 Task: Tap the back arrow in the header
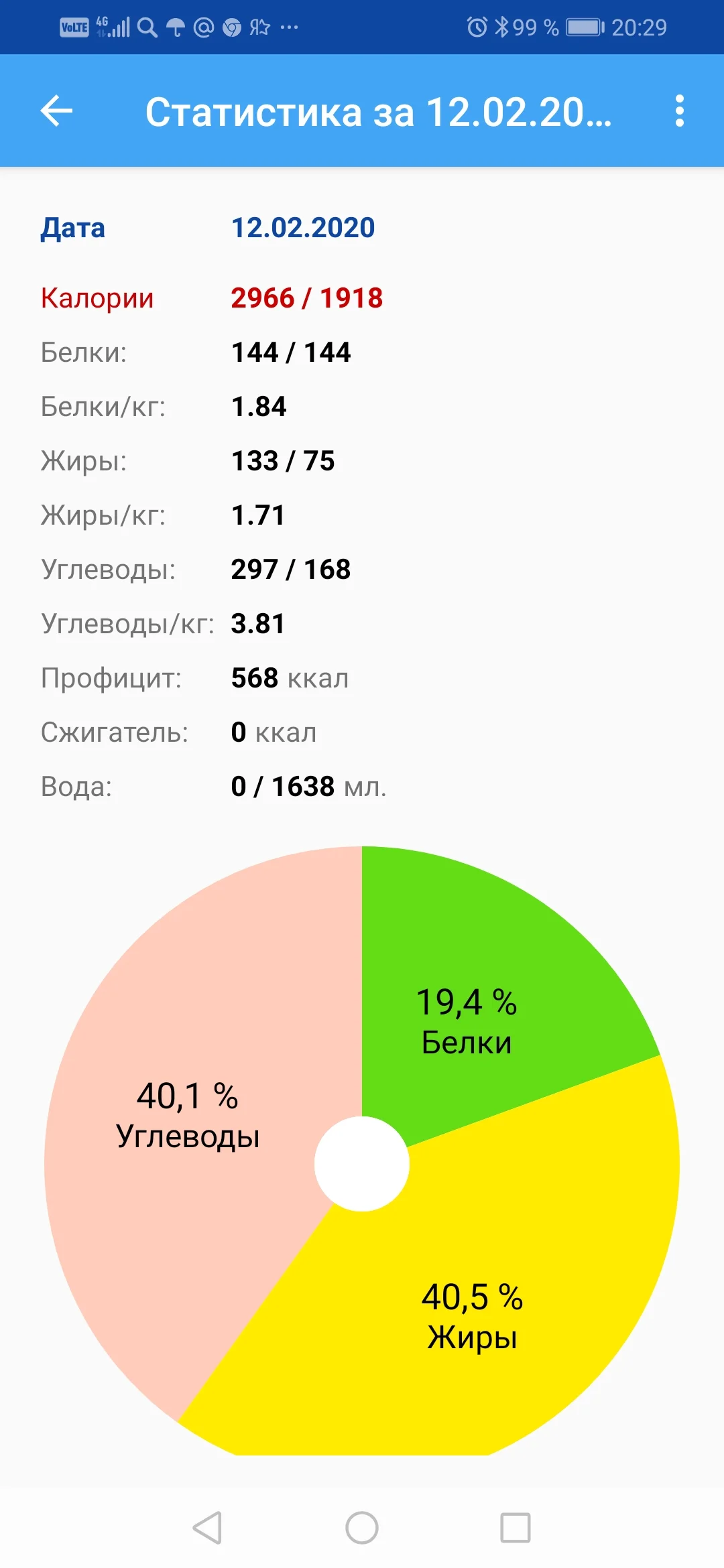(x=57, y=112)
